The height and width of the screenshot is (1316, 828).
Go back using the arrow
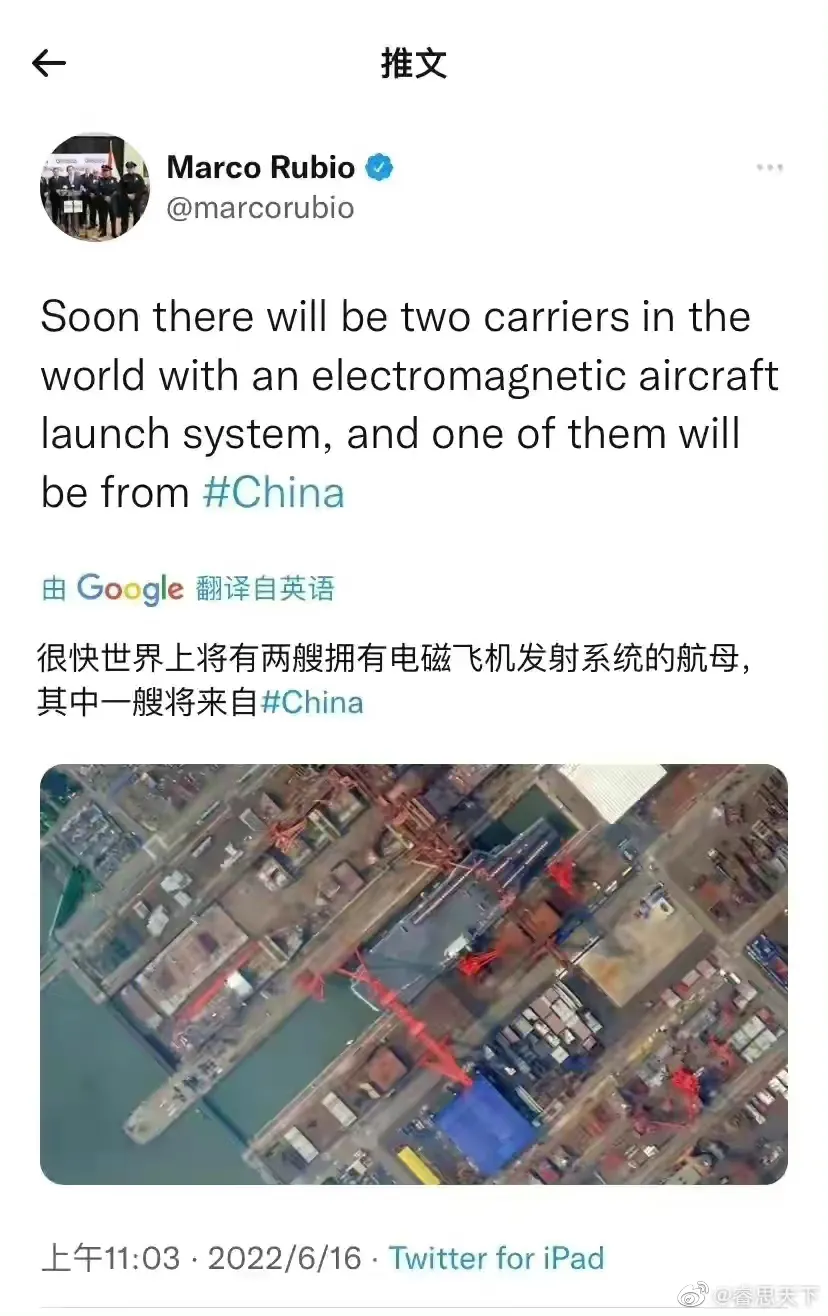pos(49,64)
